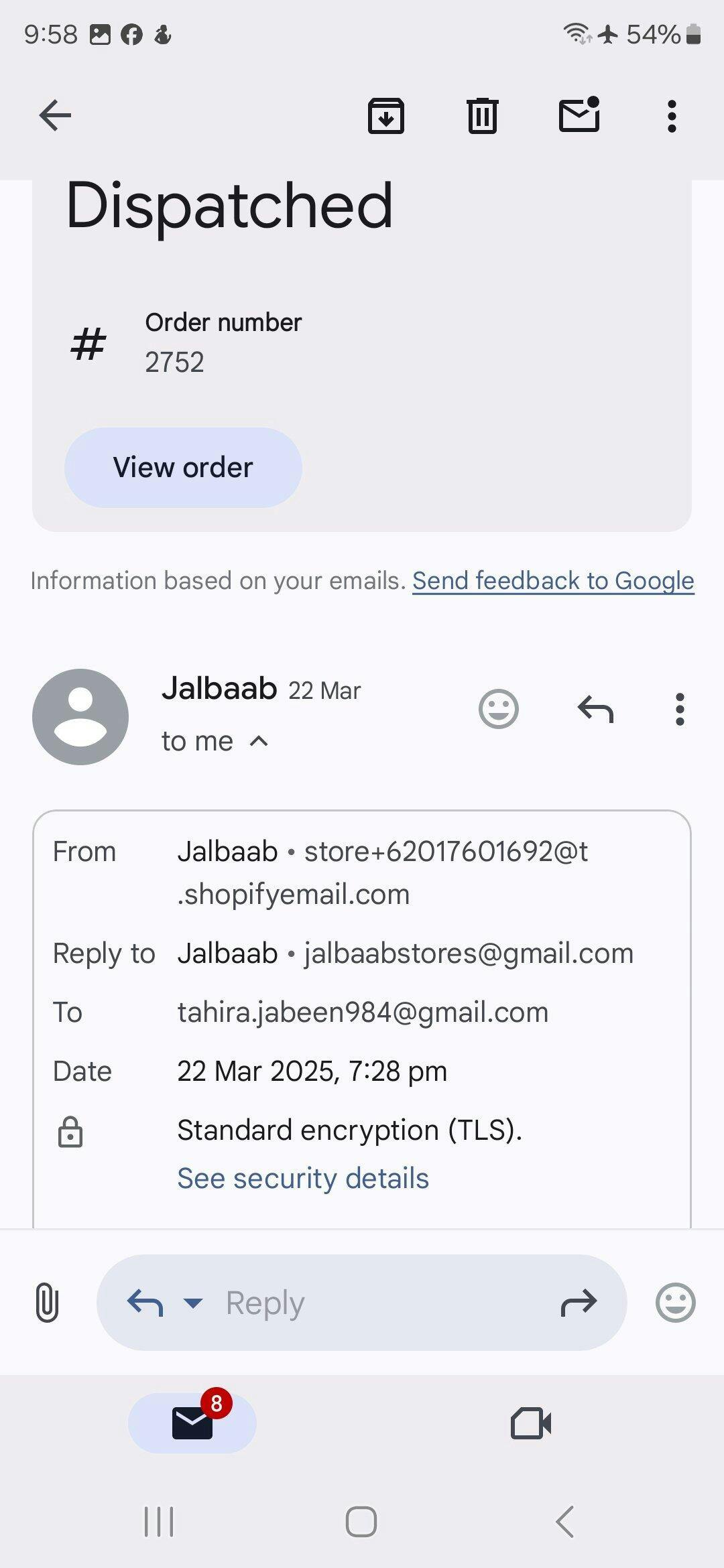Open more options for Jalbaab's message
Screen dimensions: 724x1568
click(680, 708)
